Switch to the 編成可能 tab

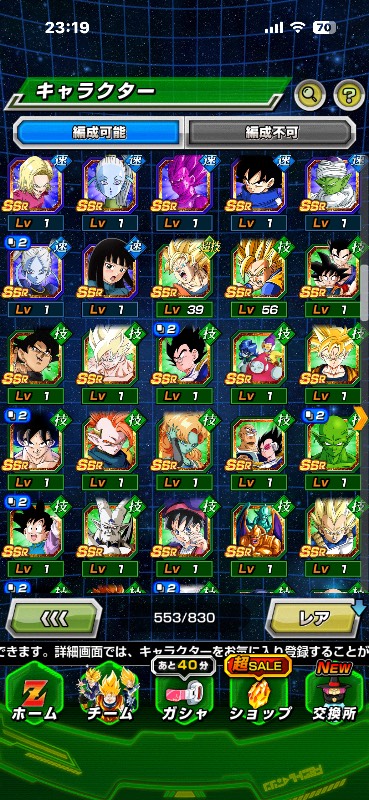pyautogui.click(x=99, y=133)
